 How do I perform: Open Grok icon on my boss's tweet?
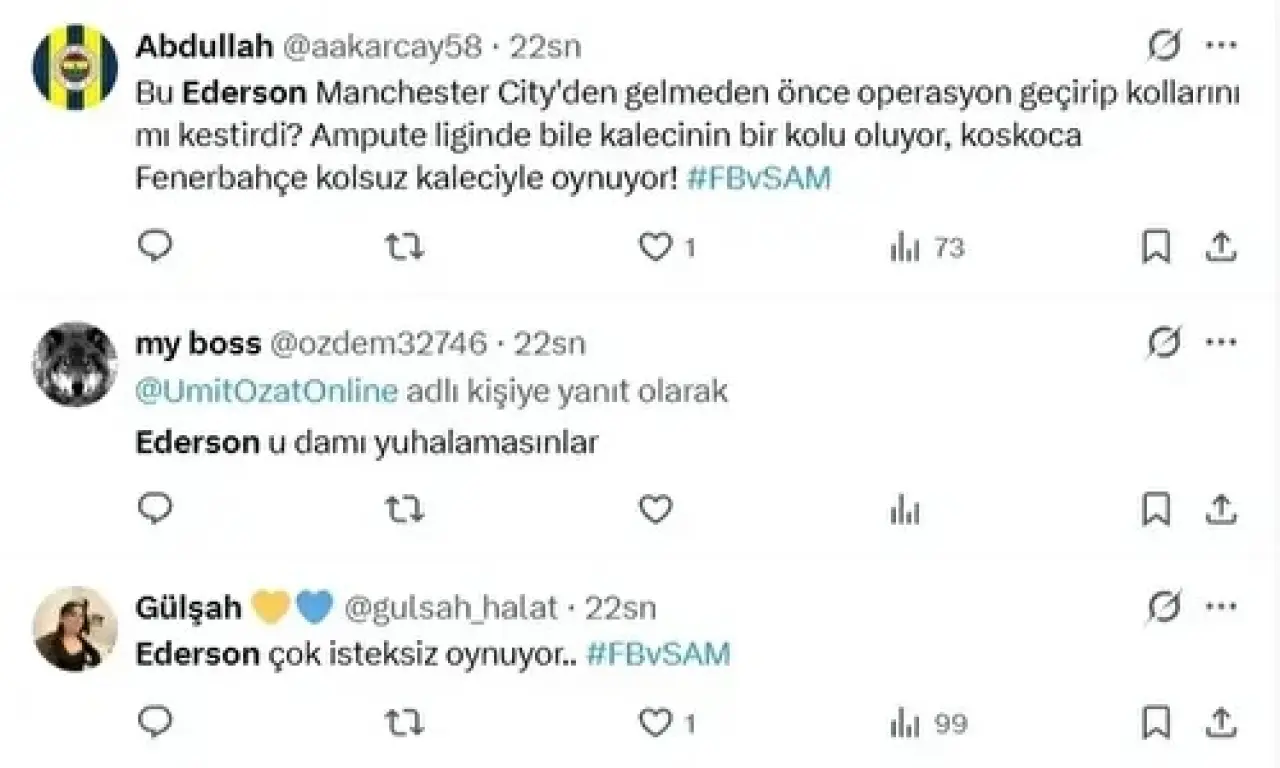(x=1164, y=344)
